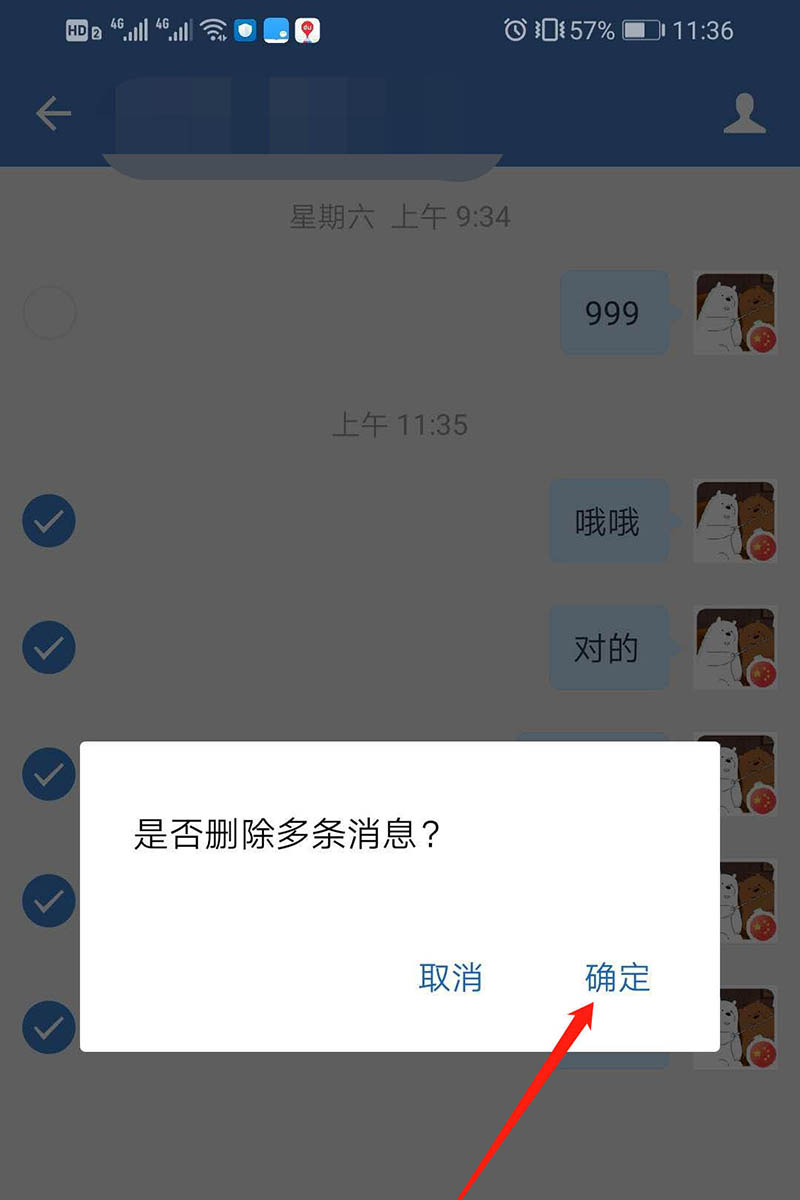Tap the 对的 message bubble
This screenshot has height=1200, width=800.
(608, 648)
